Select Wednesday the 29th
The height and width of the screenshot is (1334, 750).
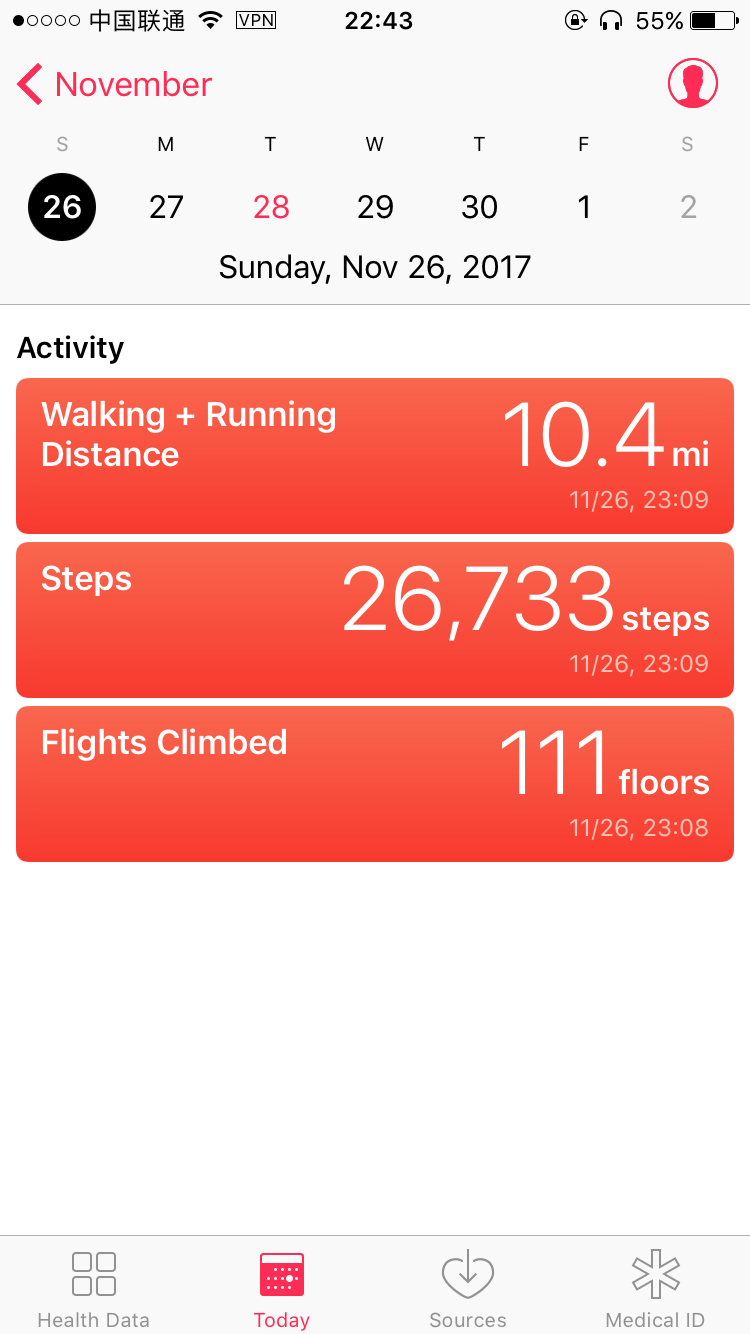(375, 207)
